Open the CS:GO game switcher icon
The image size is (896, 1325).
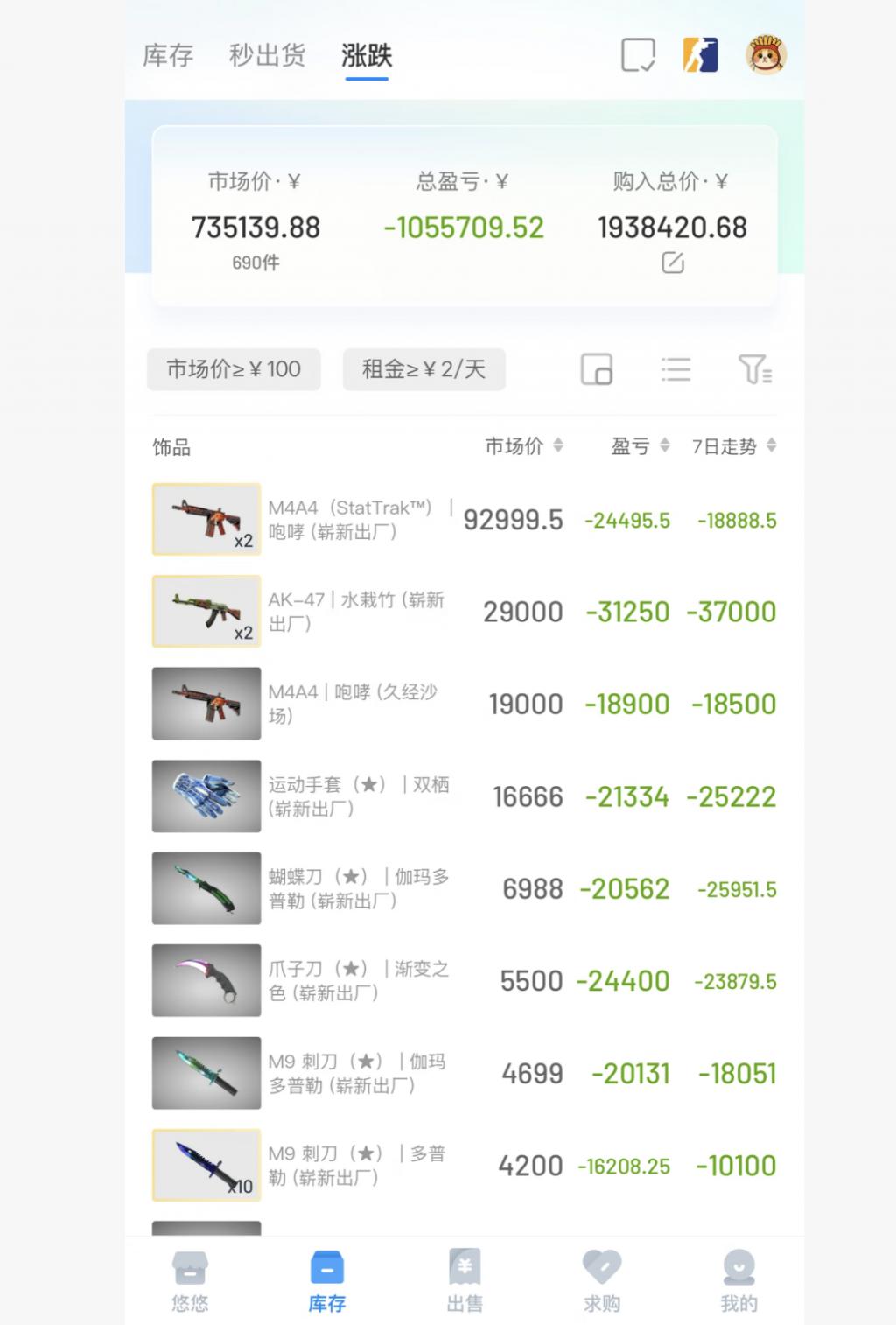(x=699, y=55)
